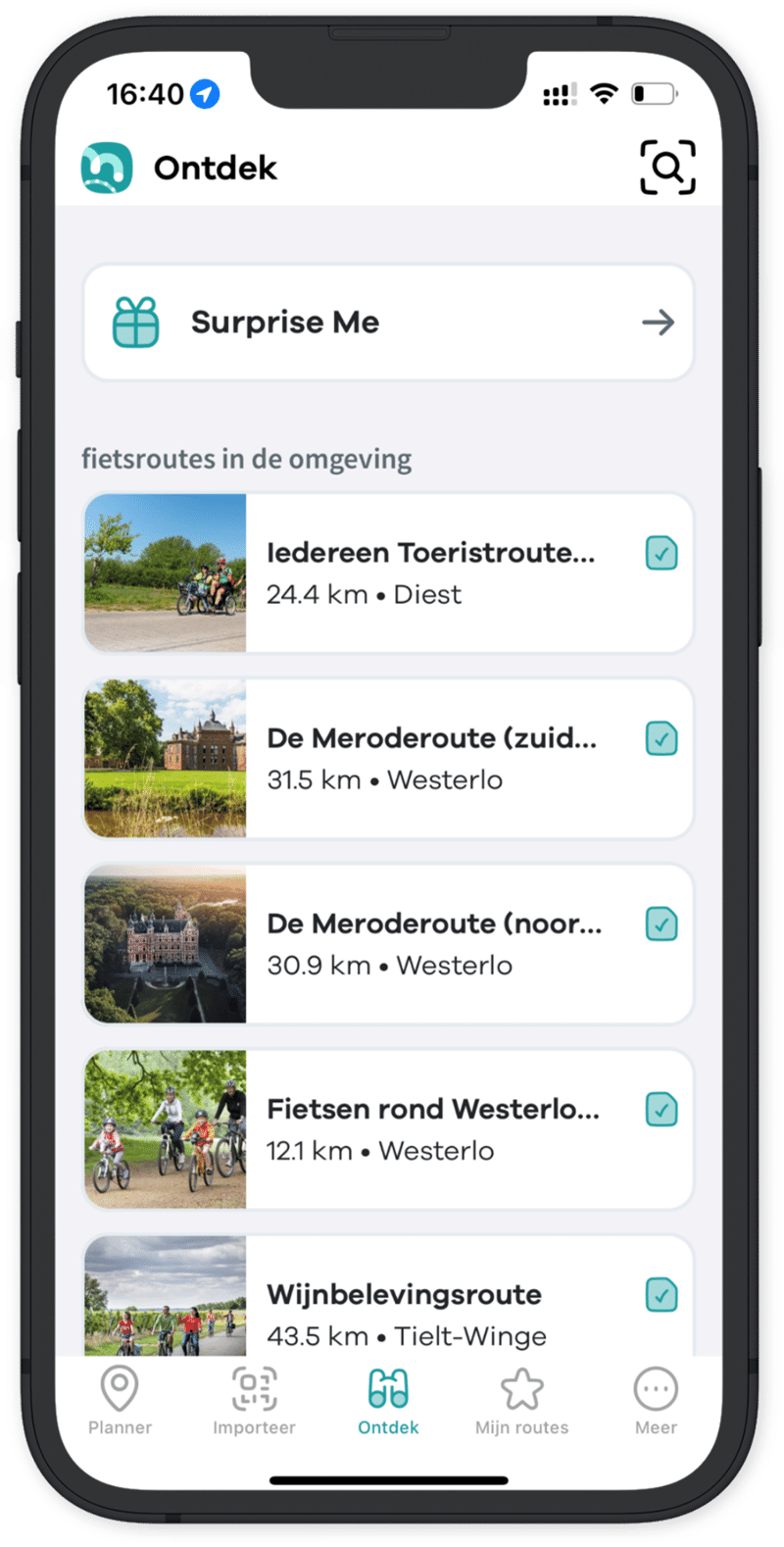The image size is (784, 1547).
Task: Select the Ontdek tab
Action: (388, 1402)
